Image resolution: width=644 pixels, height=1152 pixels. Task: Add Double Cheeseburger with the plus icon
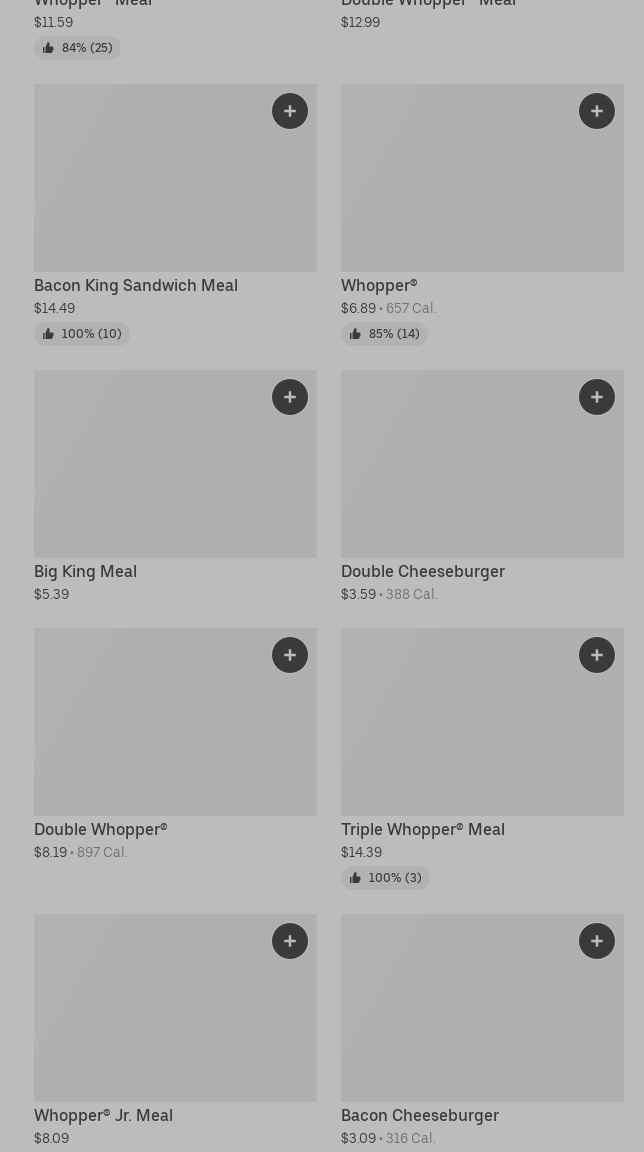[597, 397]
